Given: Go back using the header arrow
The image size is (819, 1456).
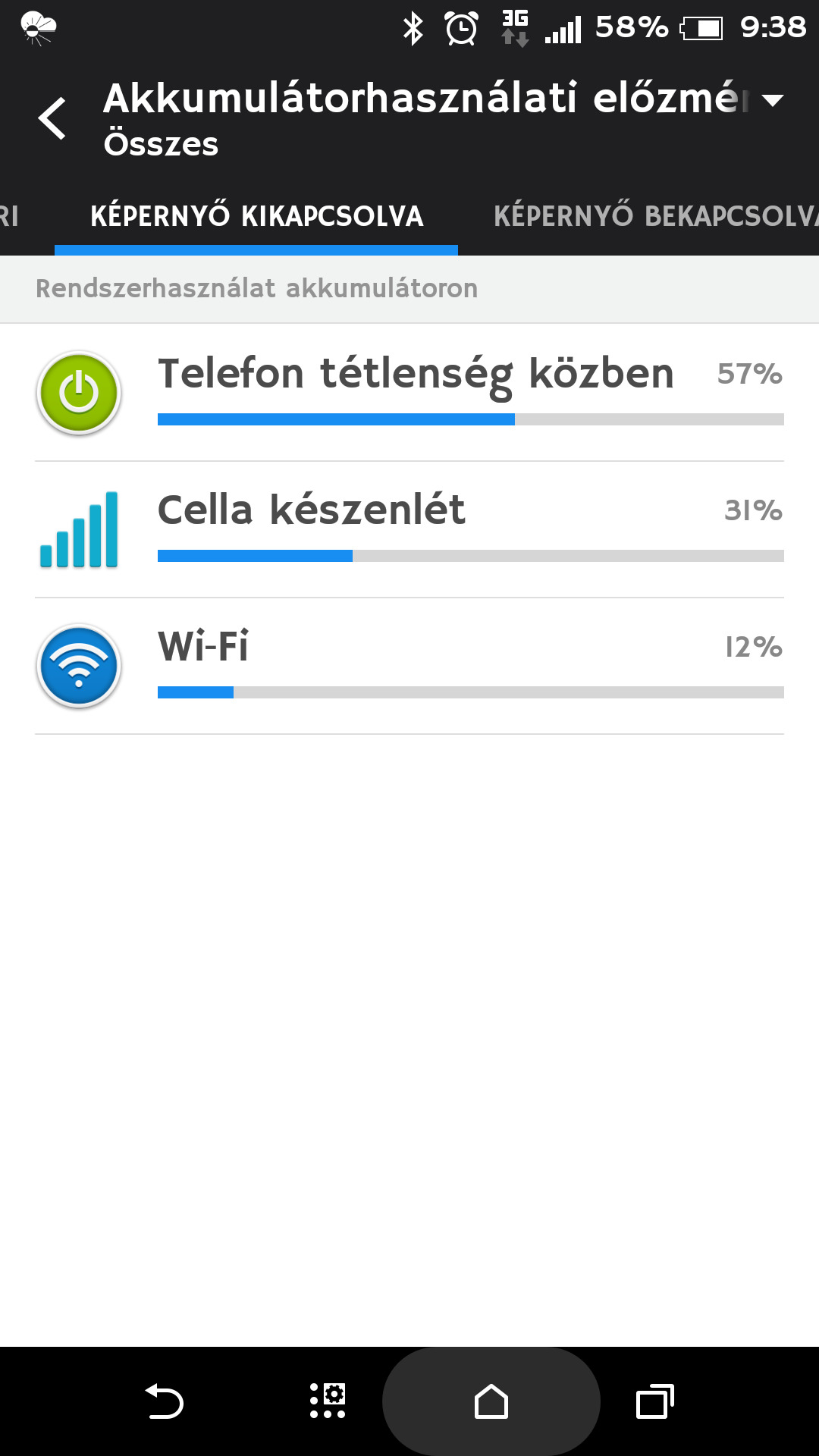Looking at the screenshot, I should point(52,119).
